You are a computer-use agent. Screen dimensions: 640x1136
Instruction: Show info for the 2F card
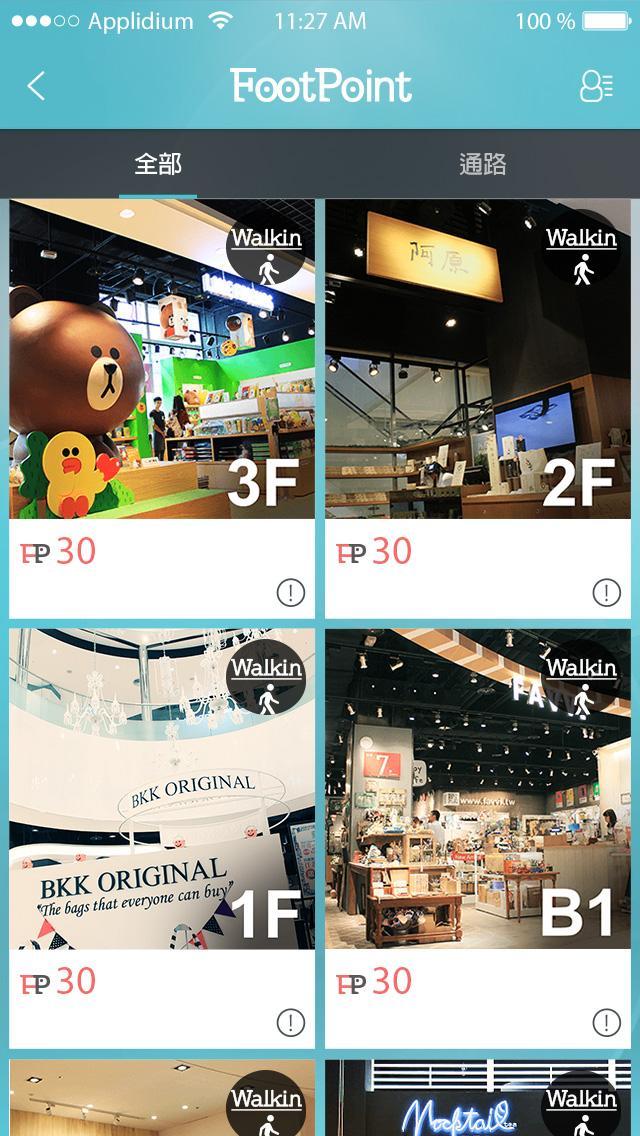coord(606,593)
